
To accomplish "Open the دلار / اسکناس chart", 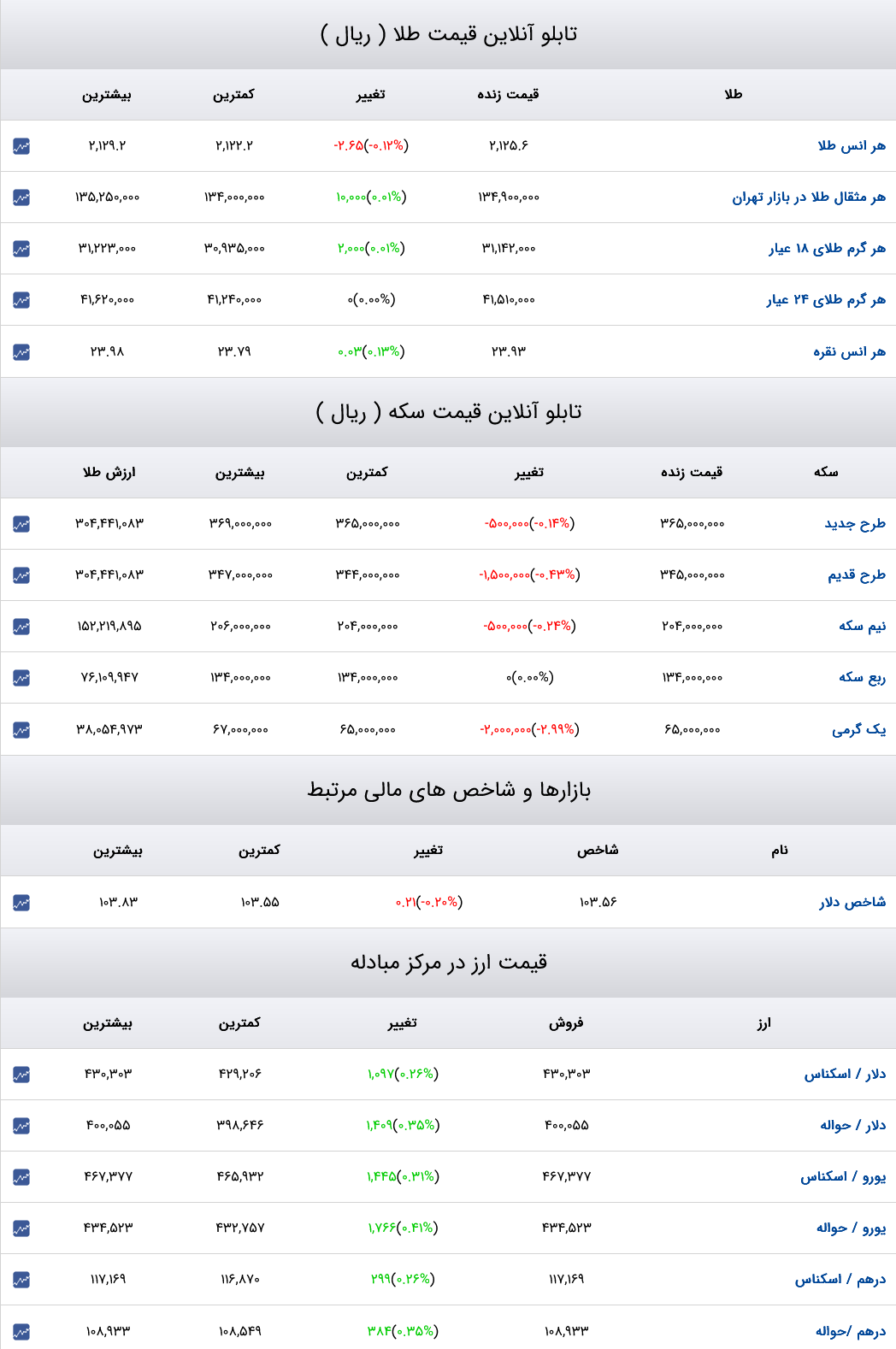I will click(21, 1075).
